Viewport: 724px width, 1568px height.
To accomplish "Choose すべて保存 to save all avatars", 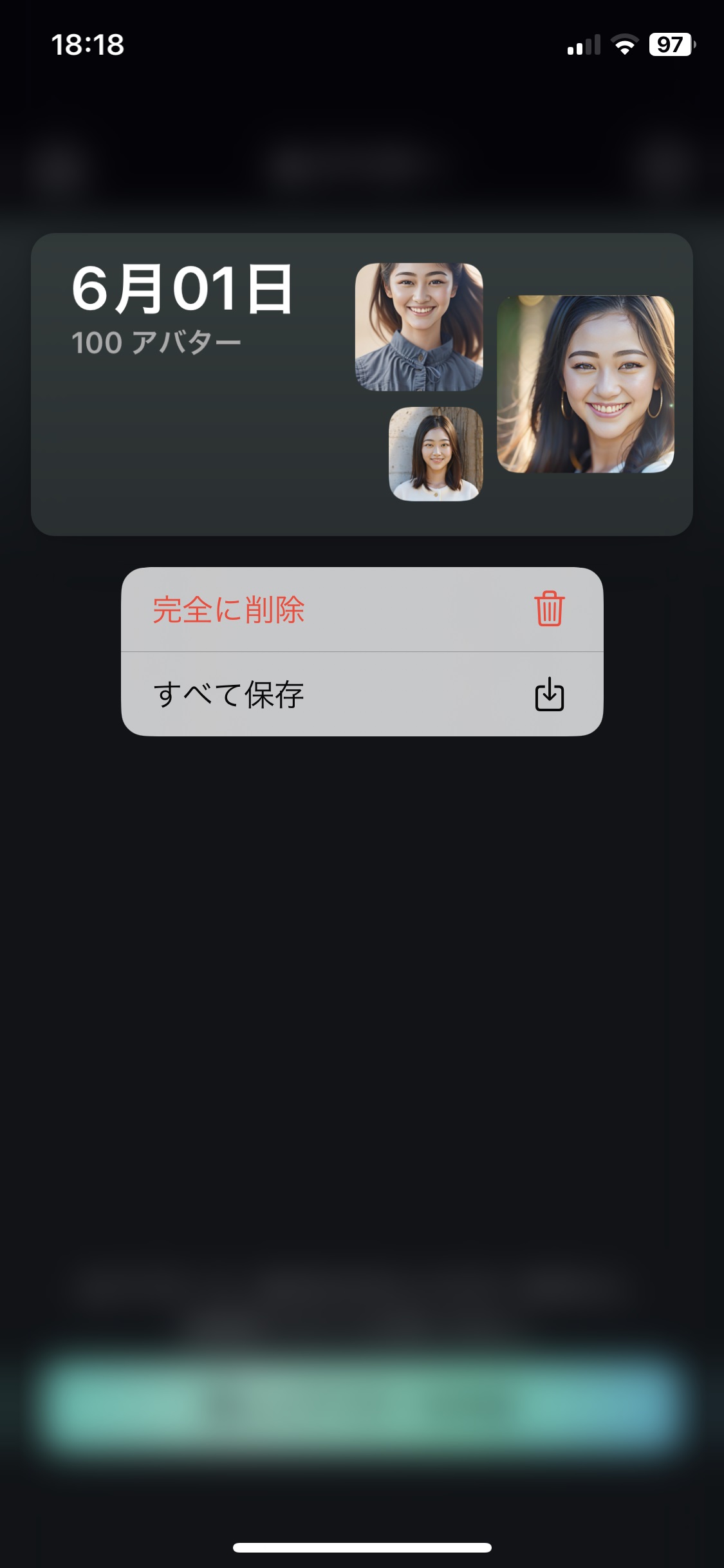I will click(x=360, y=695).
